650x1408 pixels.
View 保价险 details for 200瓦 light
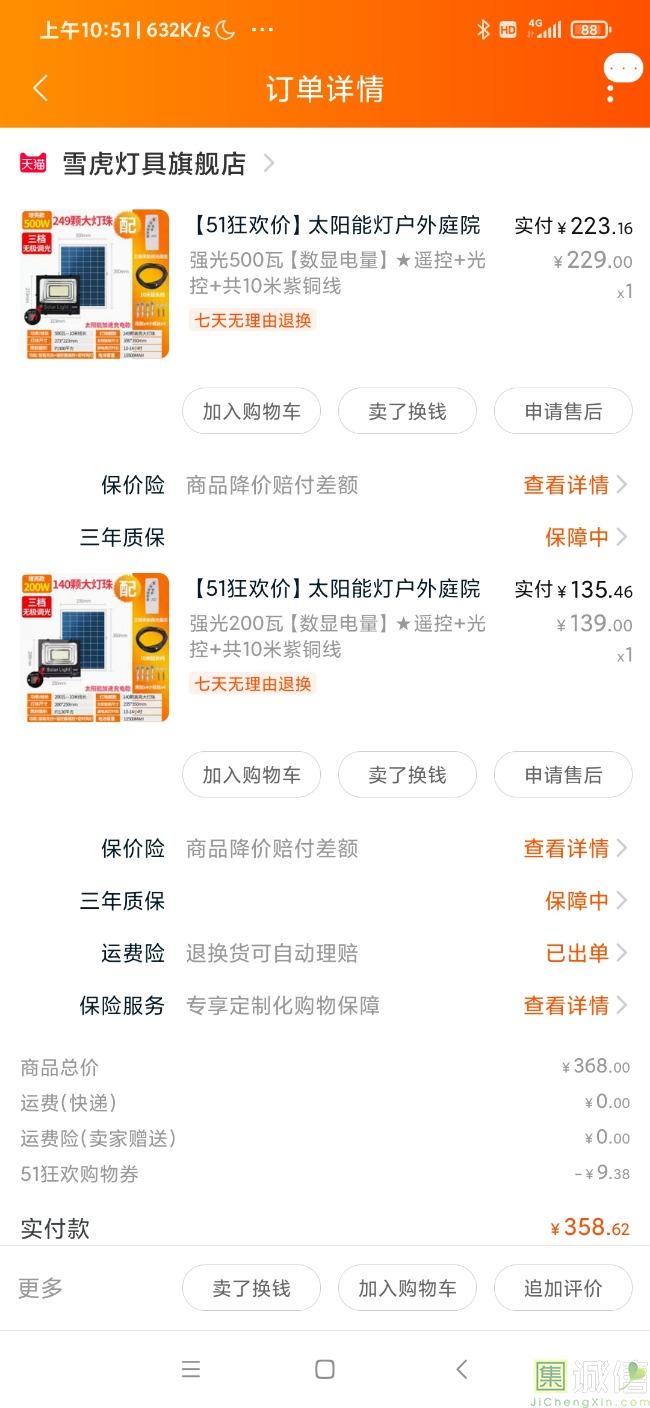tap(574, 849)
